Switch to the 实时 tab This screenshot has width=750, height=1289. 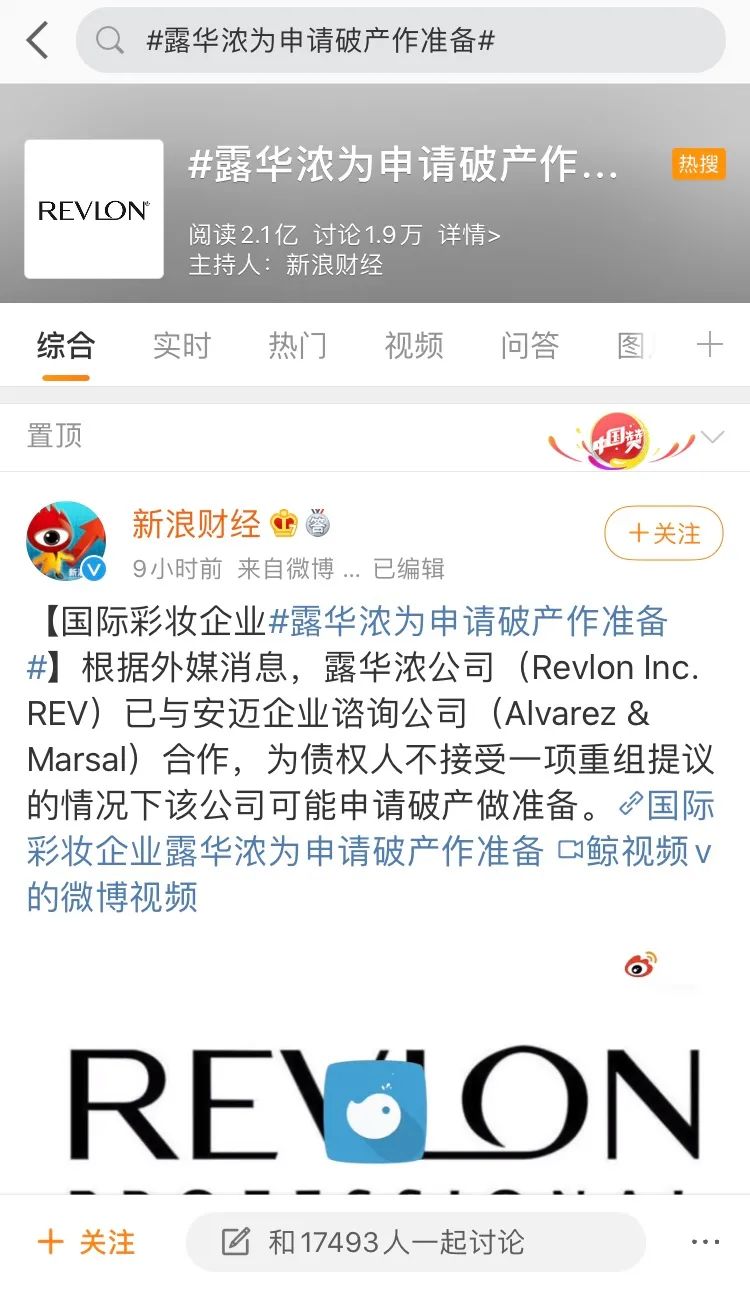pos(181,346)
